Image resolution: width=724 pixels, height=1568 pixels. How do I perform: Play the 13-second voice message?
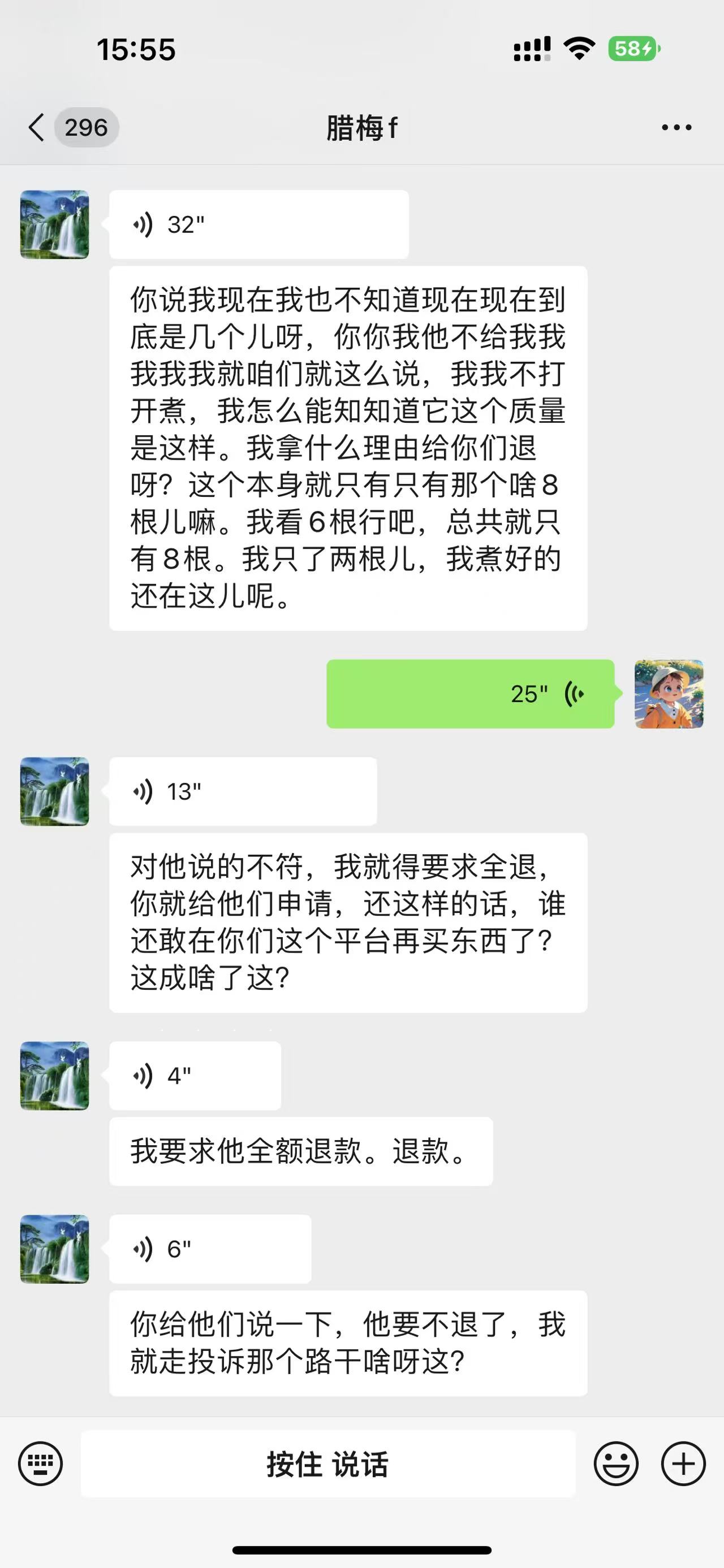coord(243,791)
